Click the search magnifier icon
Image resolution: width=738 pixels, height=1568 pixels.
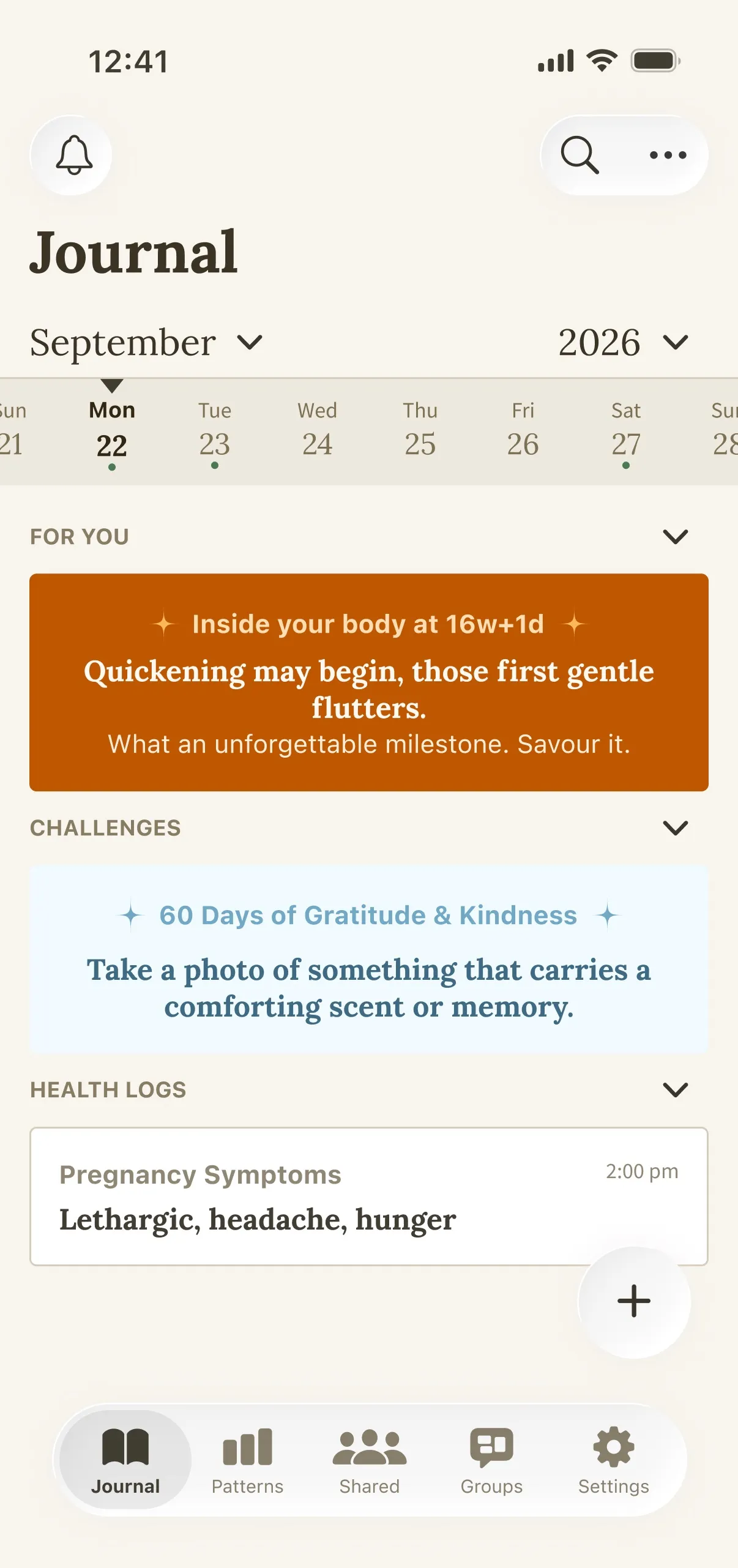(x=580, y=155)
